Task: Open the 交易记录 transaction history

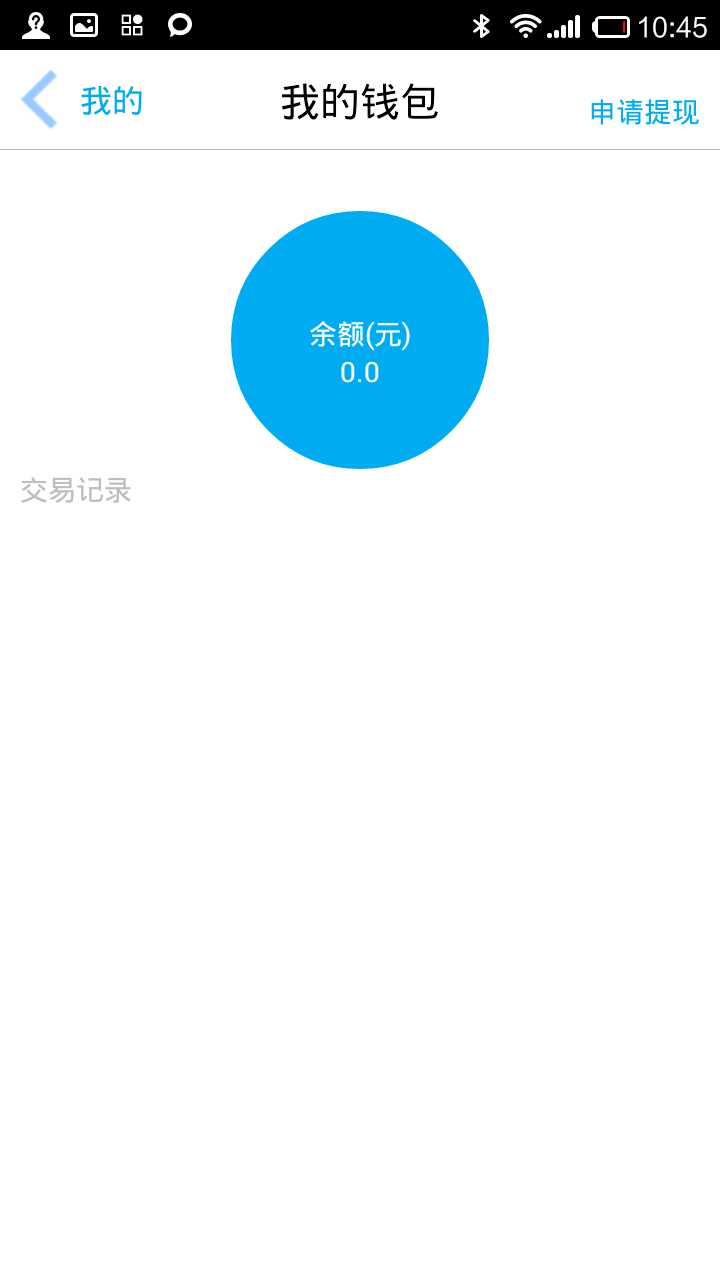Action: point(75,490)
